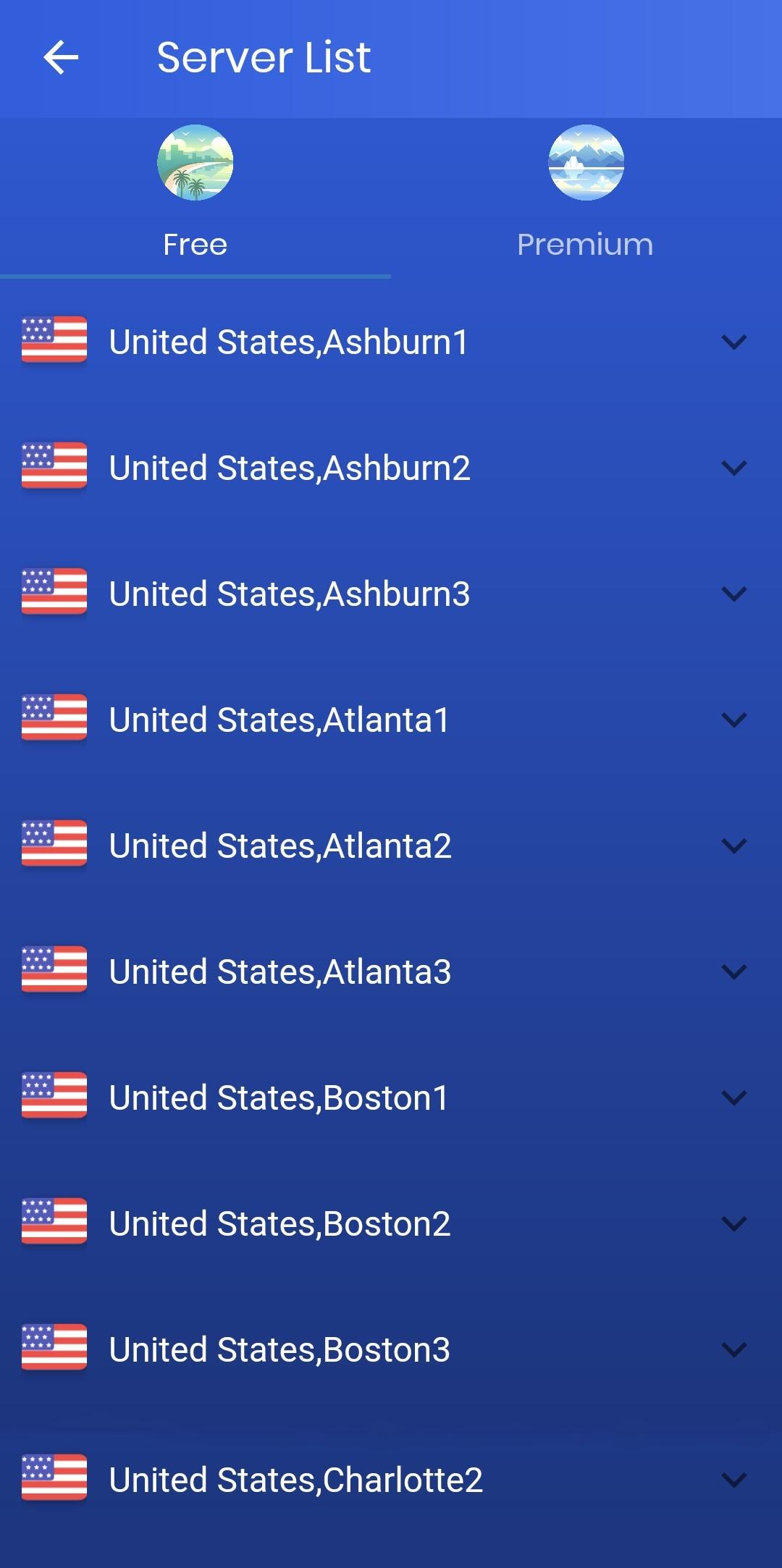The height and width of the screenshot is (1568, 782).
Task: Go back from Server List
Action: pyautogui.click(x=61, y=58)
